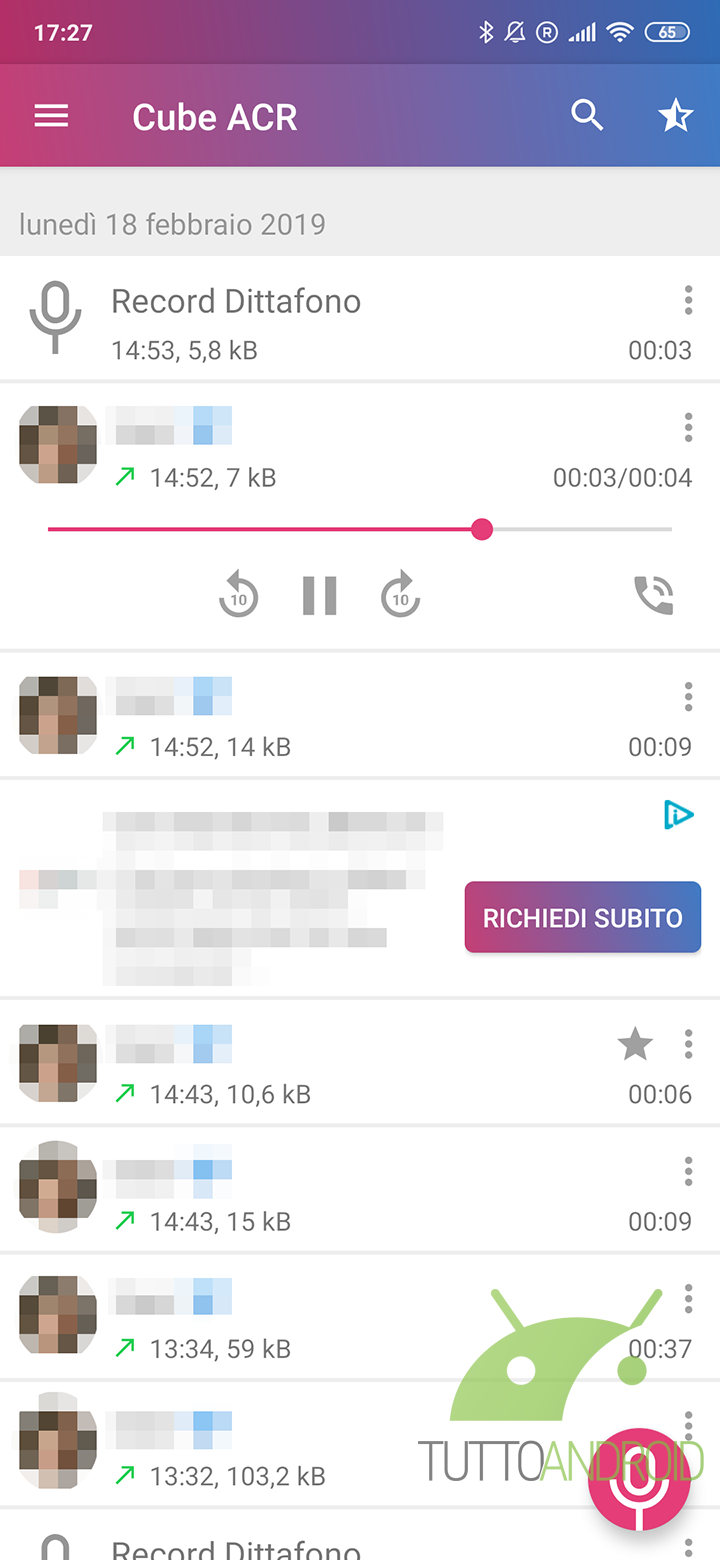This screenshot has width=720, height=1560.
Task: Pause the playing recording
Action: point(320,596)
